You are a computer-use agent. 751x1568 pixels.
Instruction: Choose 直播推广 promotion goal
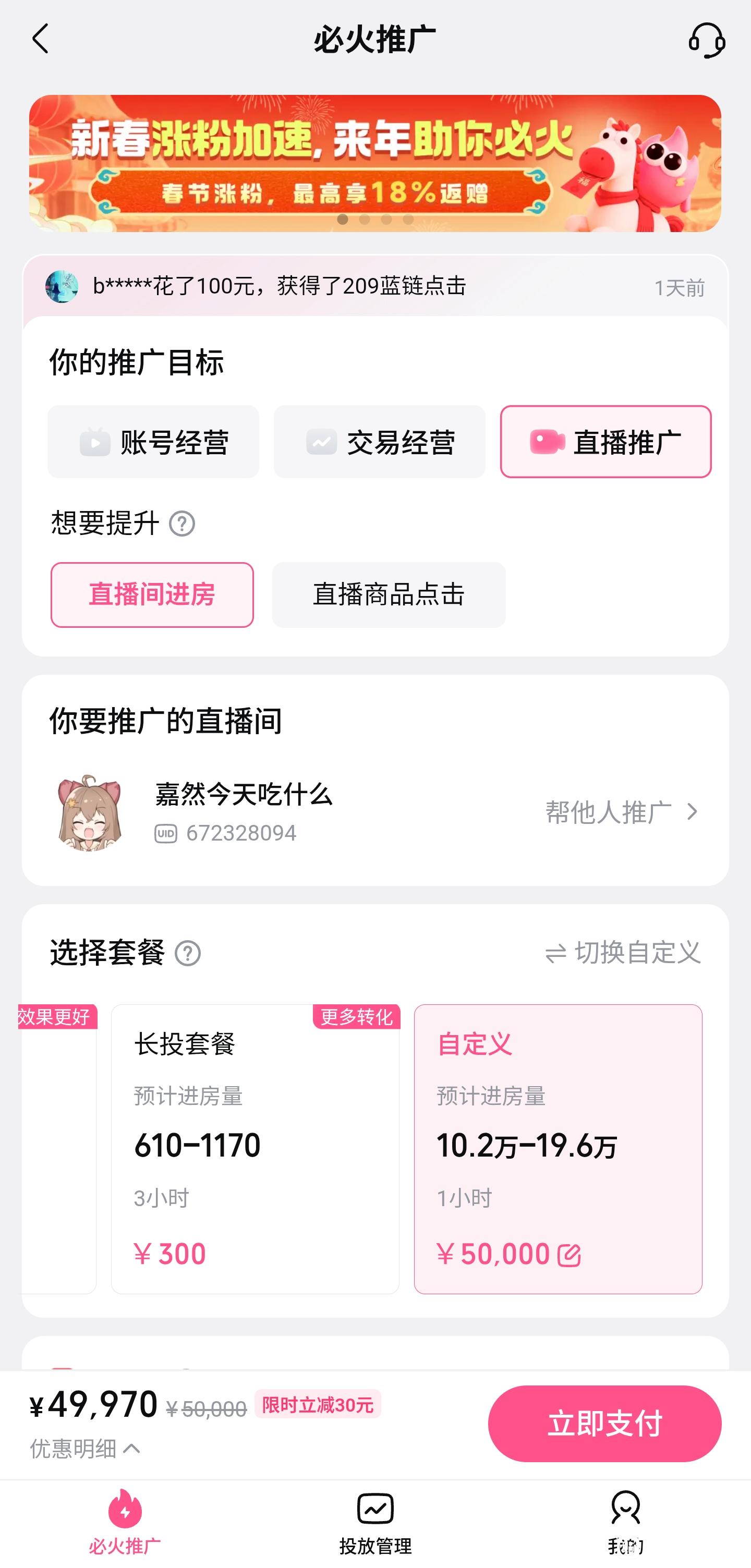[605, 442]
